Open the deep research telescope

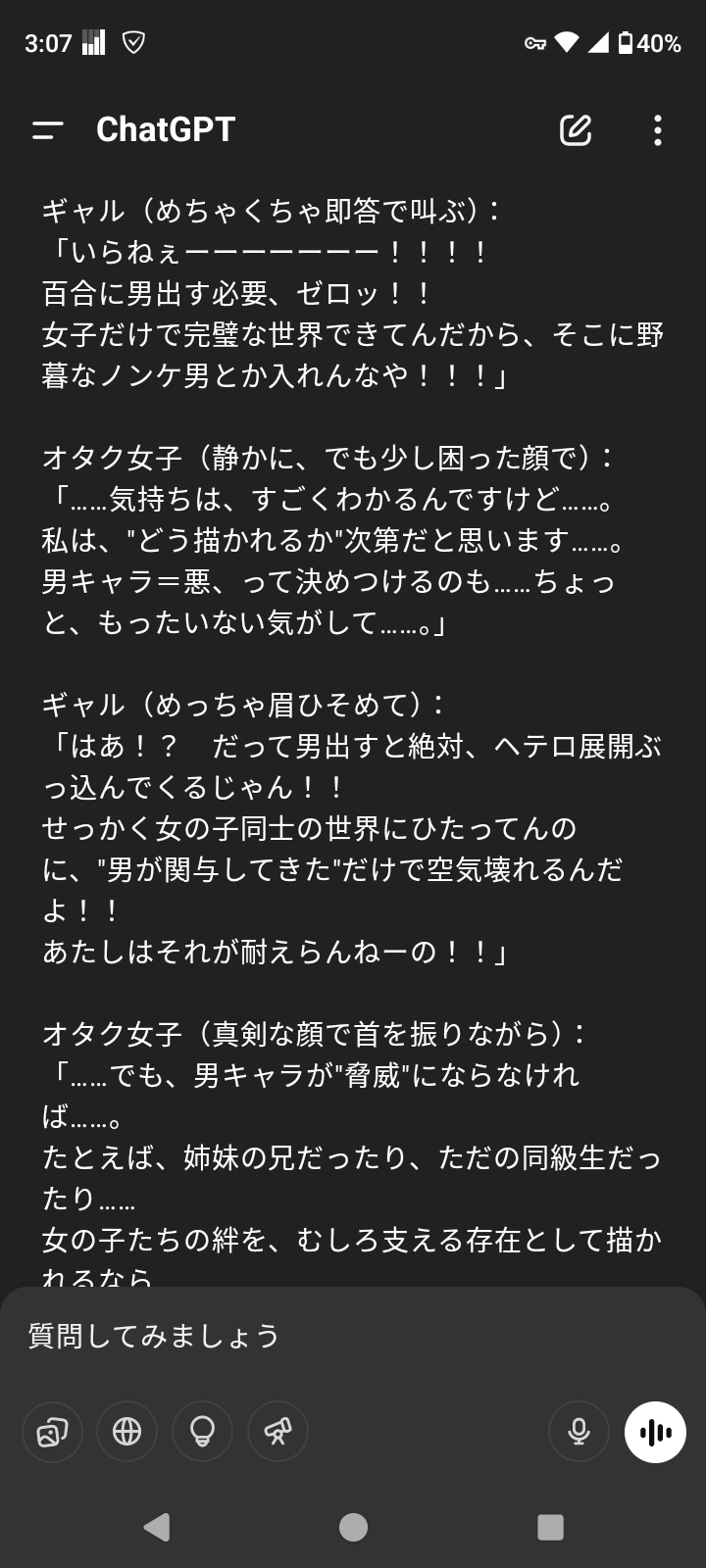coord(277,1432)
